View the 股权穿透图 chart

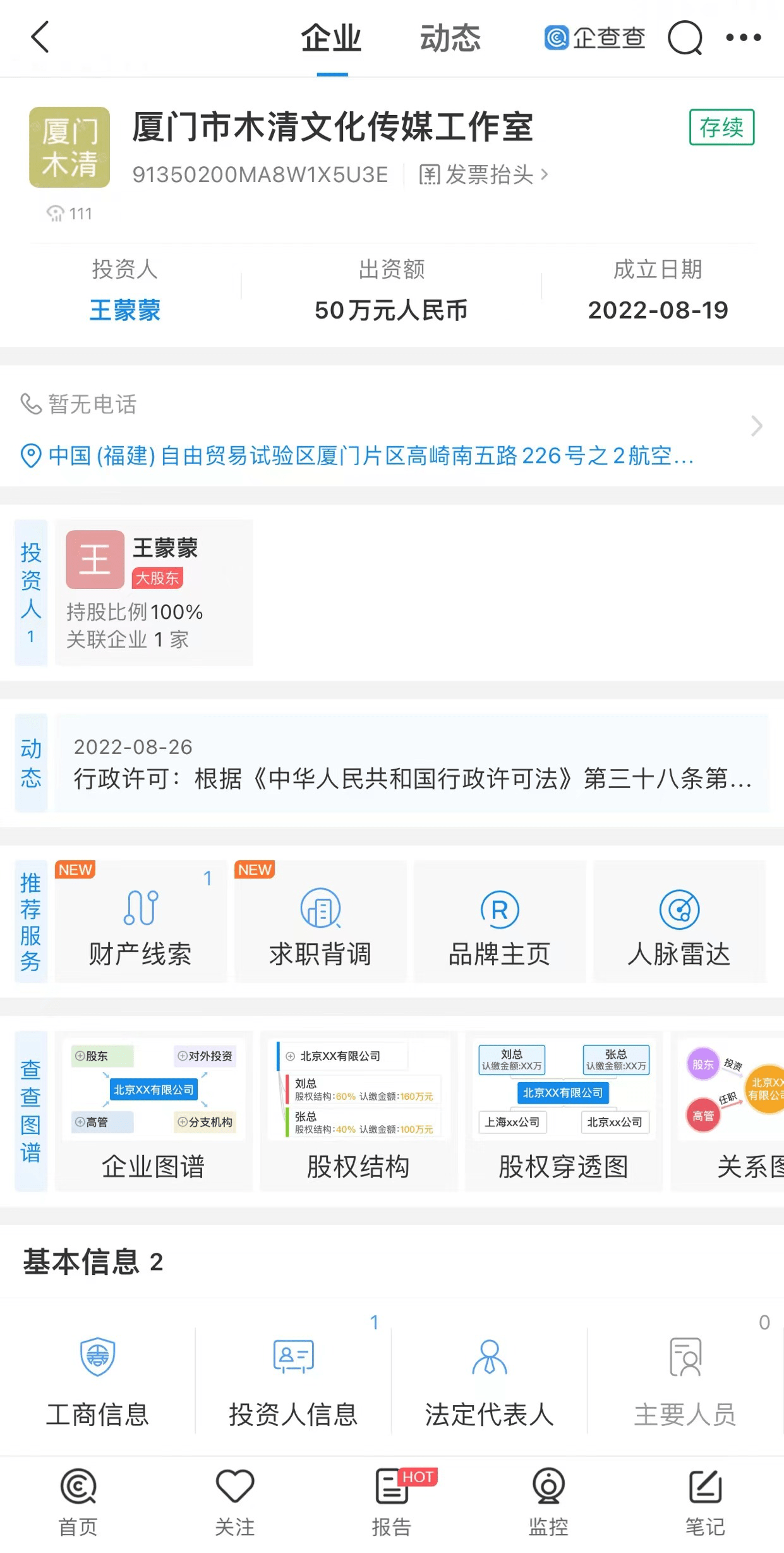[x=564, y=1112]
